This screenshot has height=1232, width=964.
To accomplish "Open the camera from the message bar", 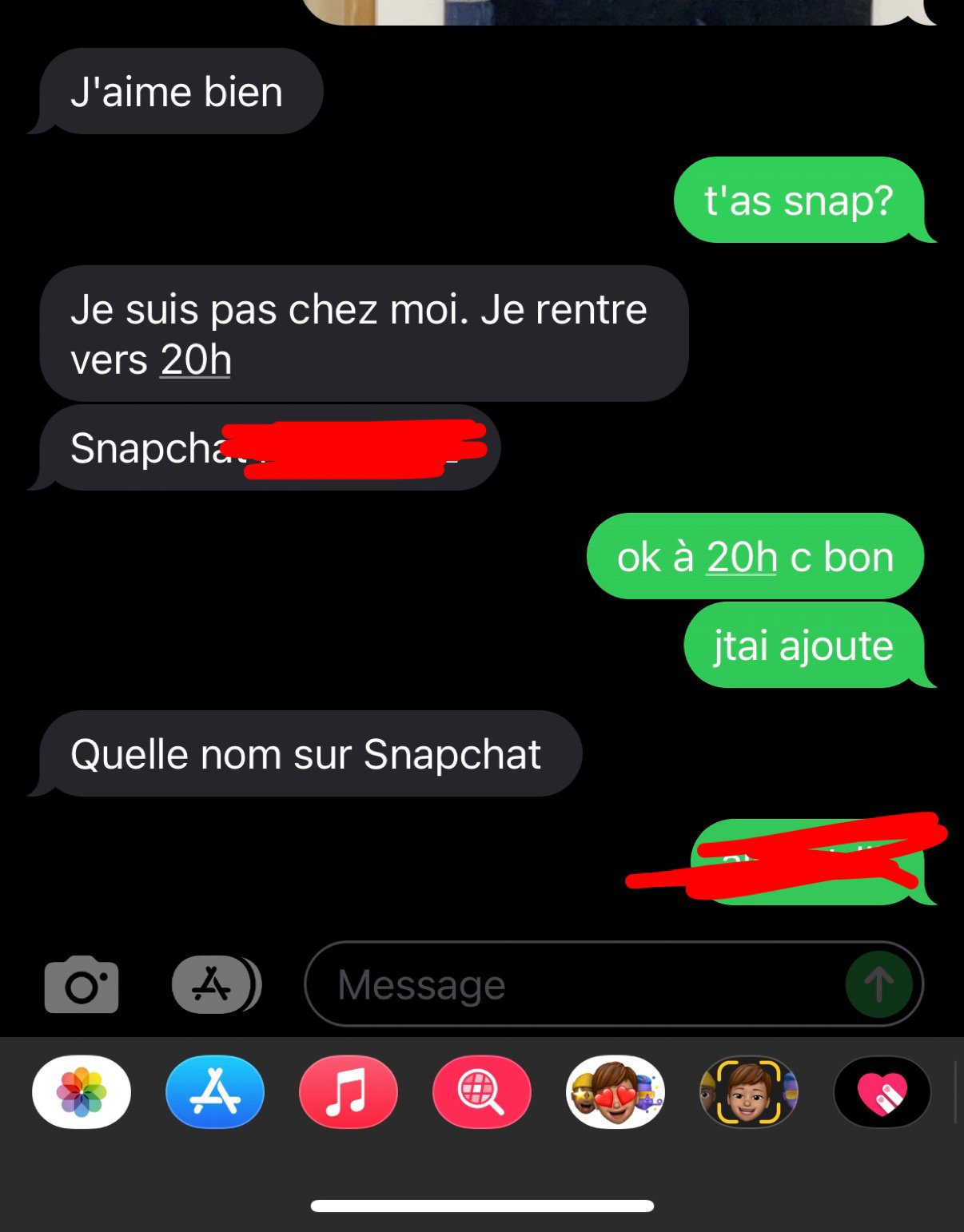I will (82, 984).
